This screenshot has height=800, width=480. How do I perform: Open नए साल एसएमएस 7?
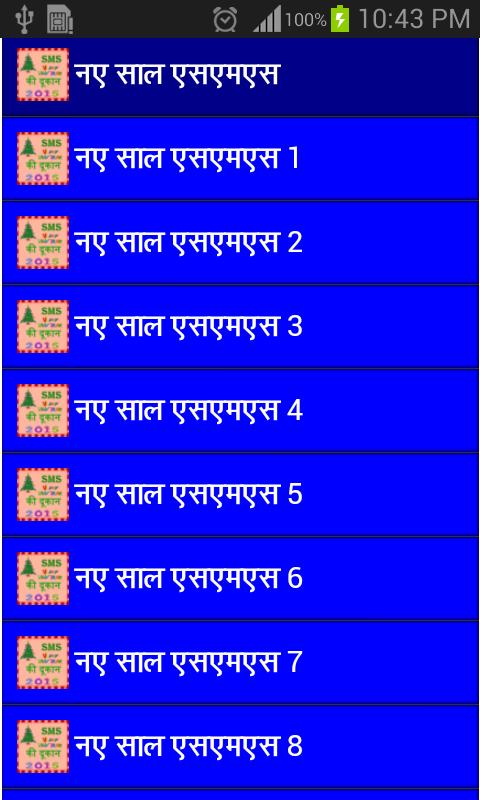click(240, 663)
